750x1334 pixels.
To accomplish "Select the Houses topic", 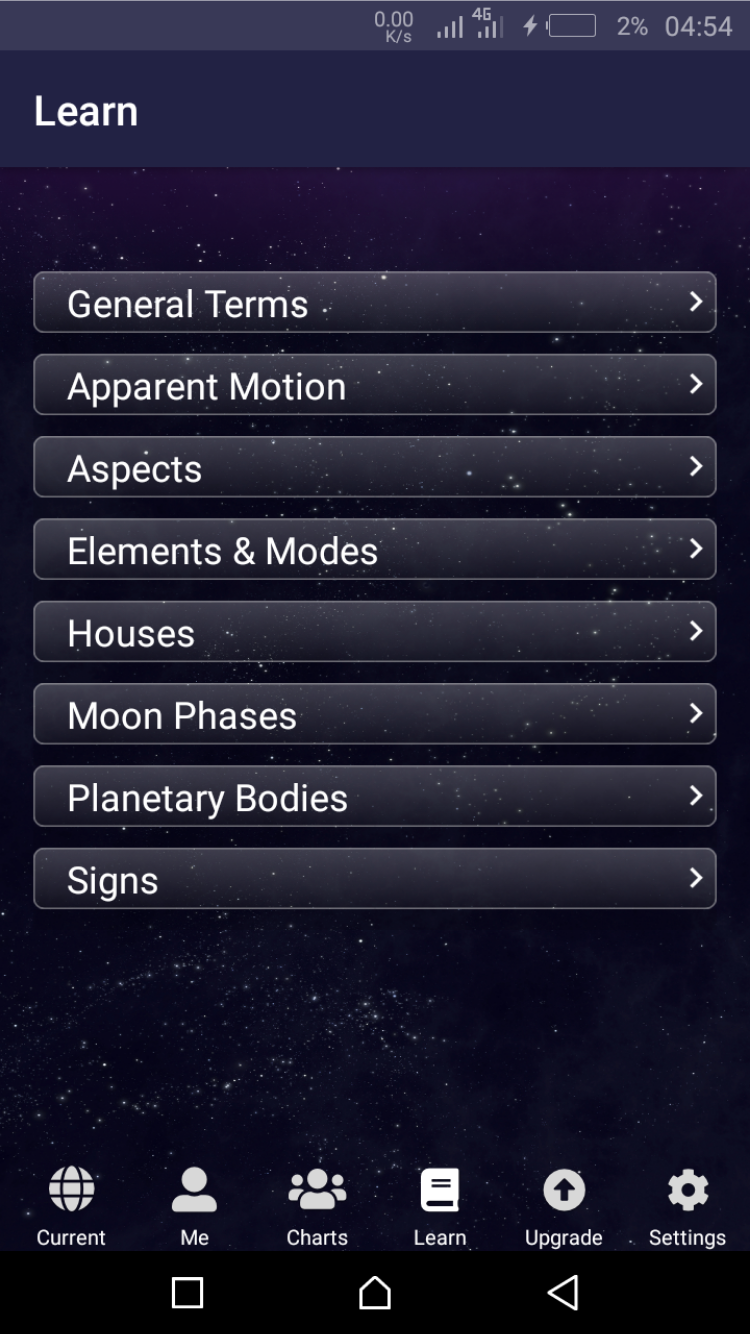I will coord(375,632).
